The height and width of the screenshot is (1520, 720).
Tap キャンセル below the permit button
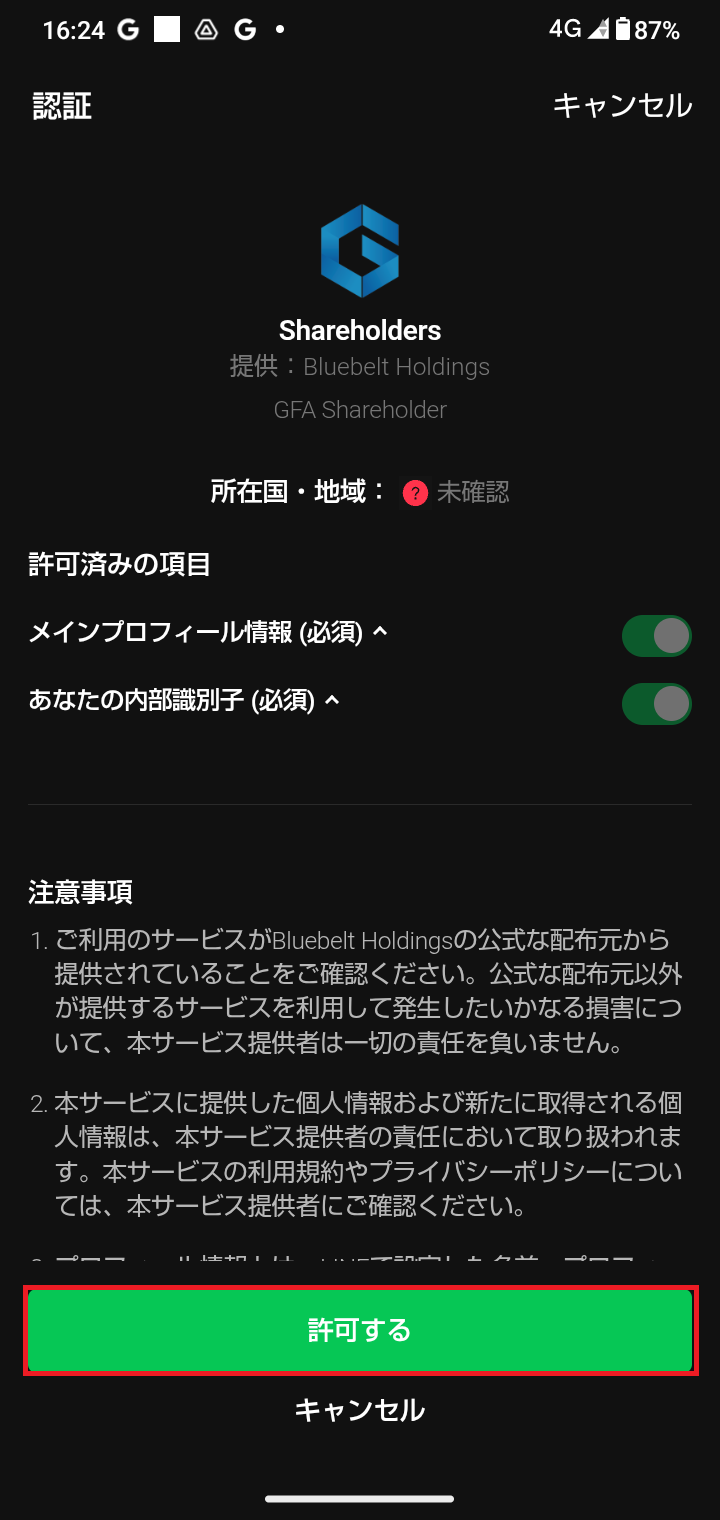tap(360, 1411)
